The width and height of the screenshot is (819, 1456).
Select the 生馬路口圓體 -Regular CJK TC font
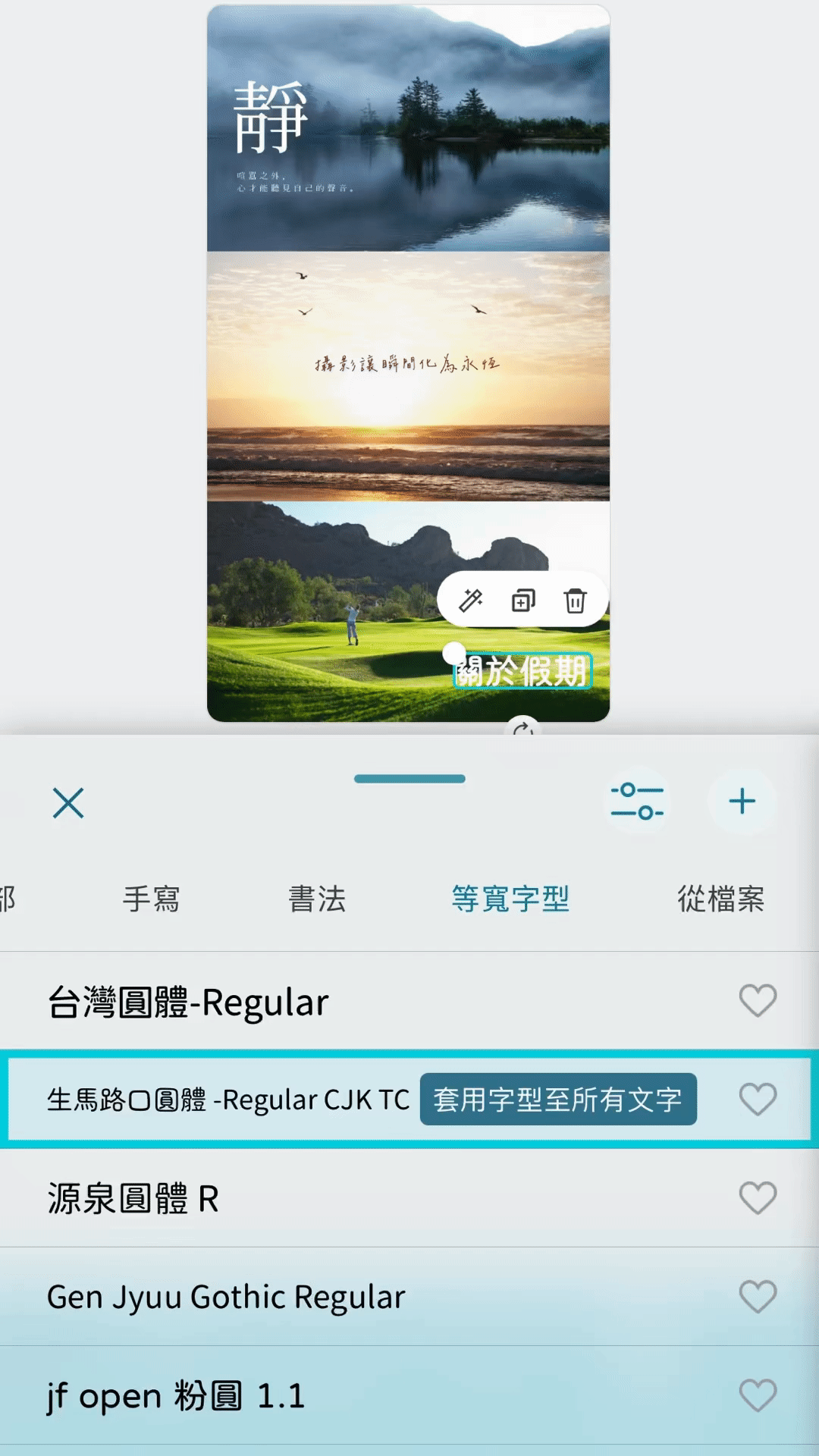coord(227,1100)
